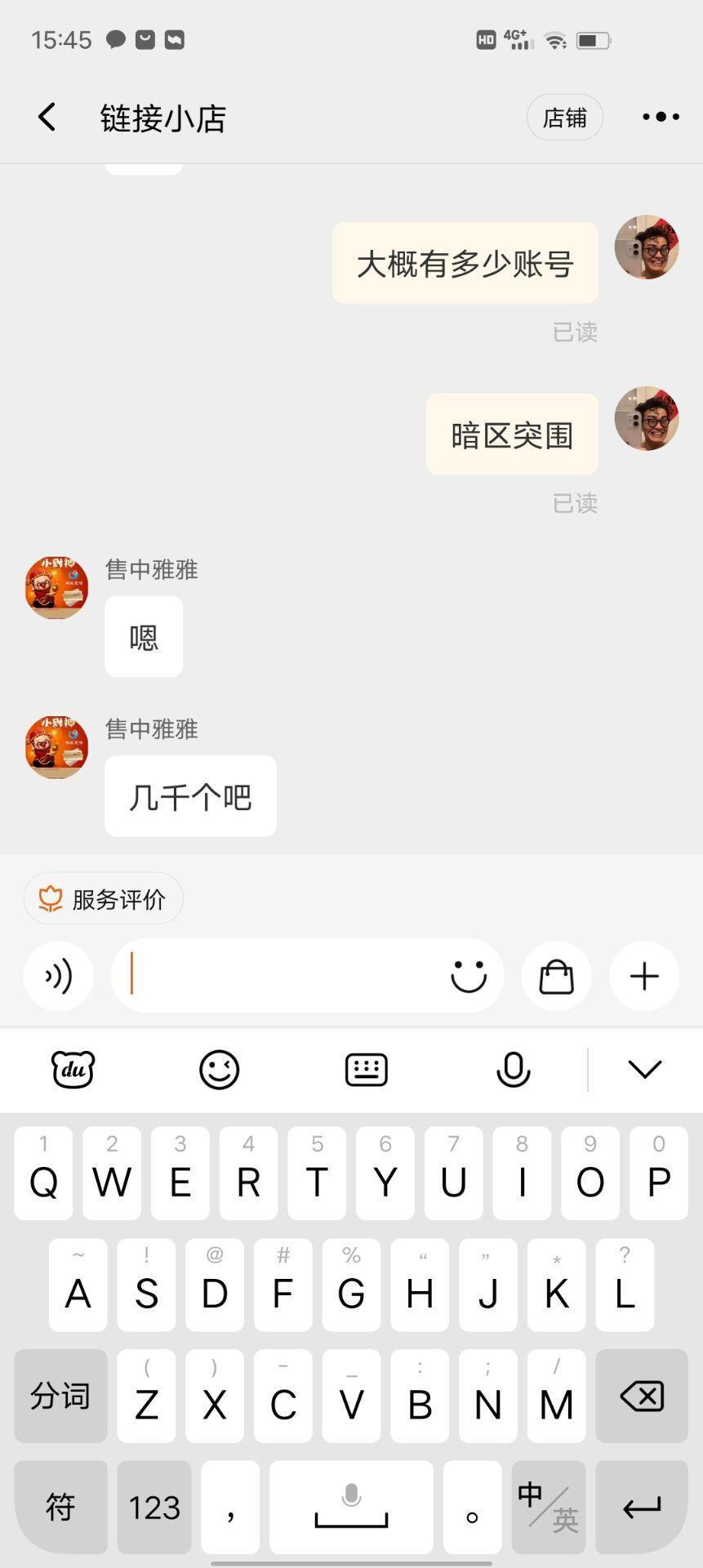Tap the 服务评价 service rating chip
This screenshot has height=1568, width=703.
click(x=104, y=898)
